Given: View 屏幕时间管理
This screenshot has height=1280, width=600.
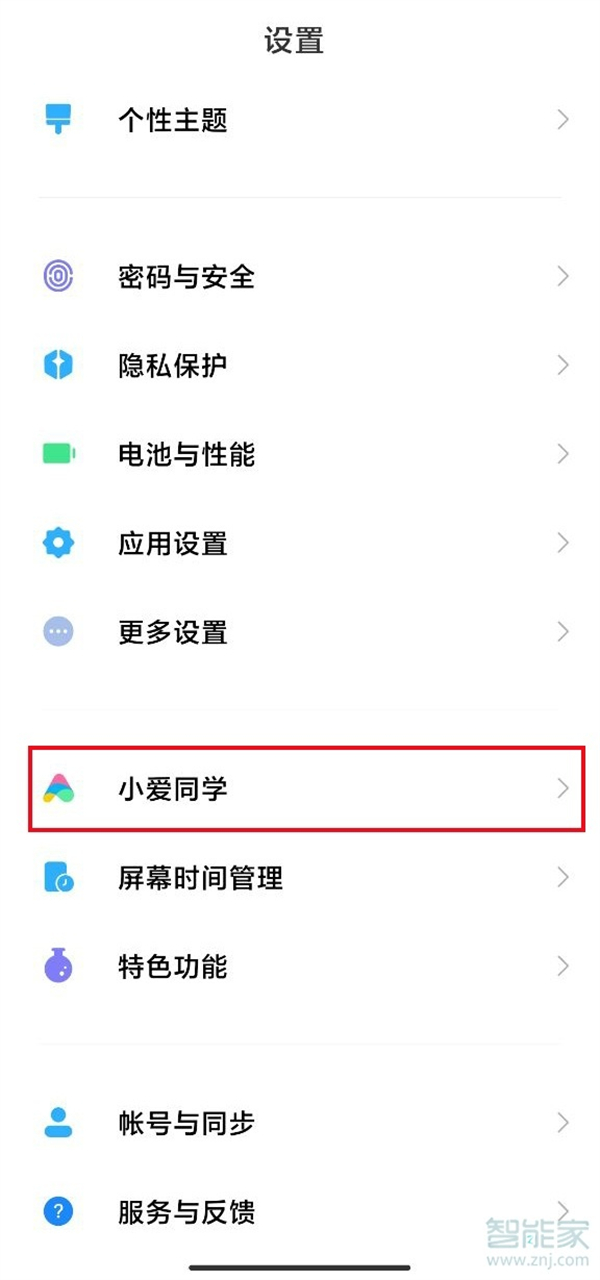Looking at the screenshot, I should [x=300, y=878].
